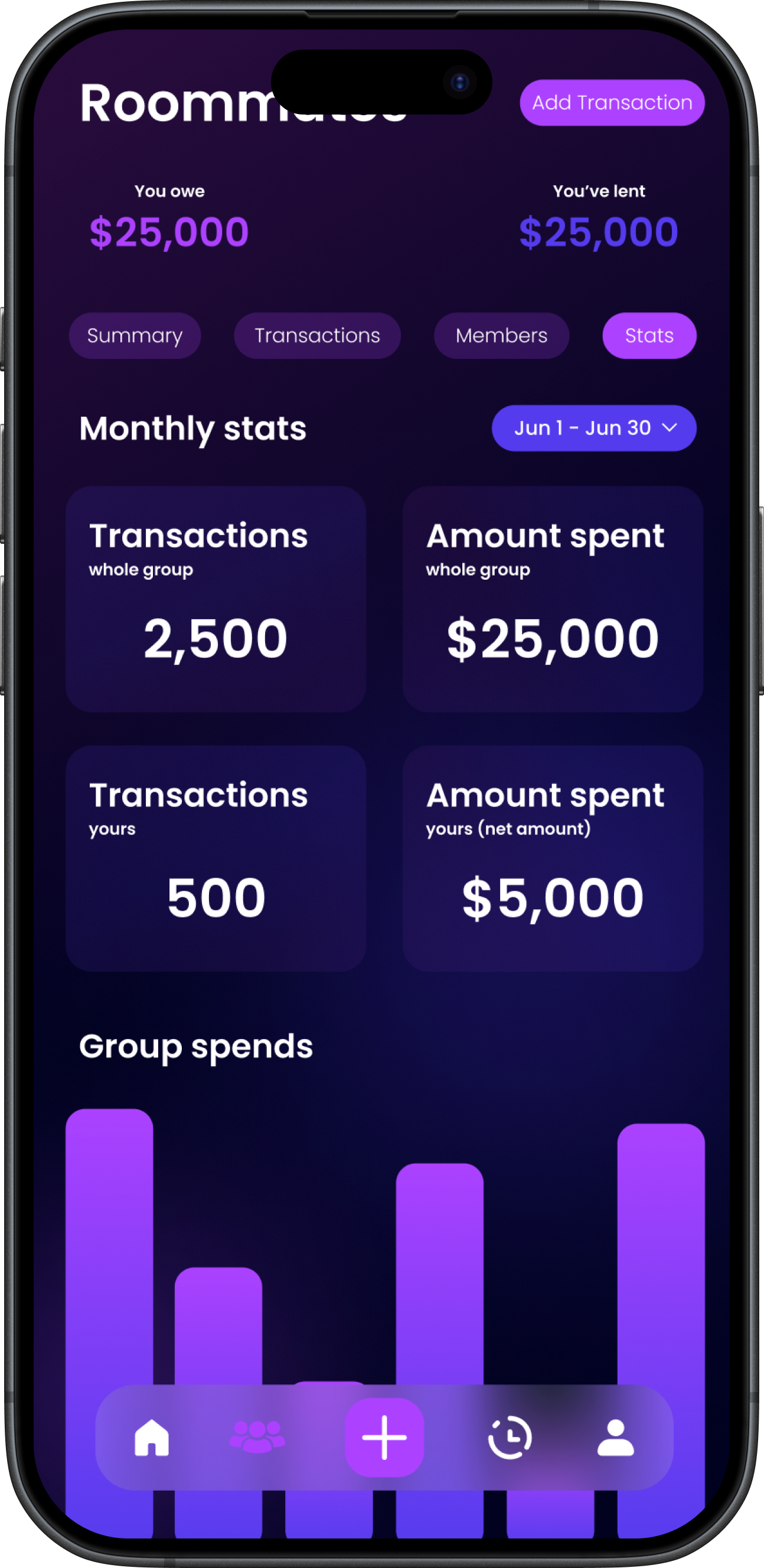The image size is (764, 1568).
Task: Select the Members tab
Action: (x=501, y=335)
